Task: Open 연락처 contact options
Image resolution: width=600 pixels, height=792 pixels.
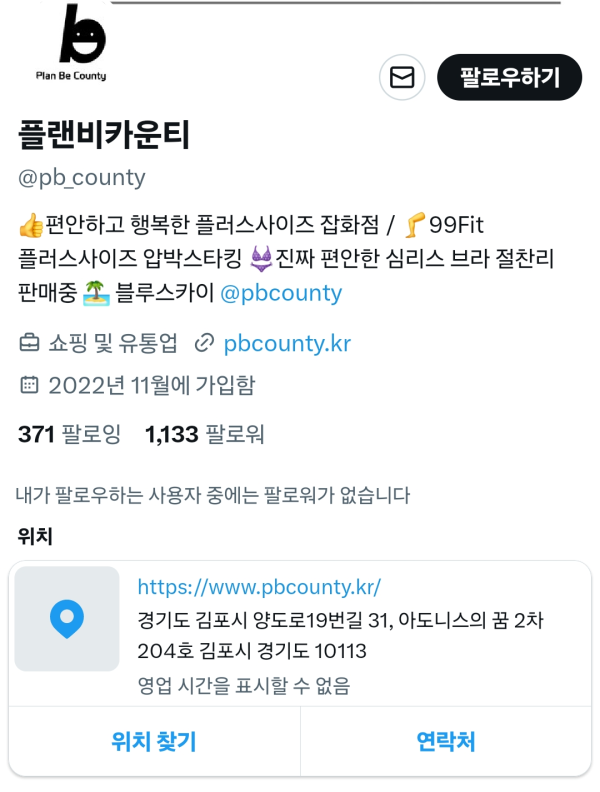Action: [x=445, y=741]
